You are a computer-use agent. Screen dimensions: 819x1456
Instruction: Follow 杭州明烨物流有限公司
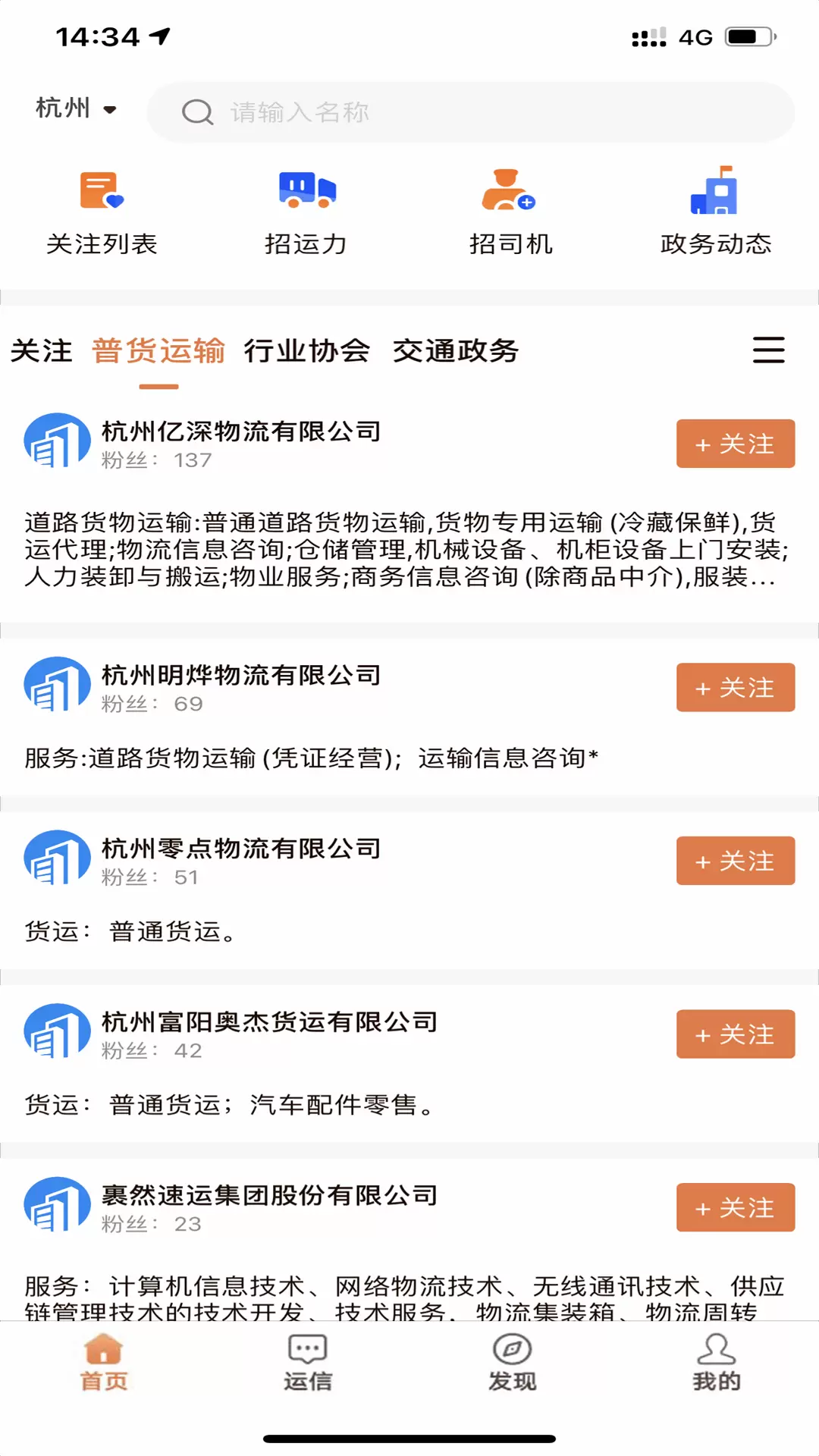pyautogui.click(x=736, y=687)
